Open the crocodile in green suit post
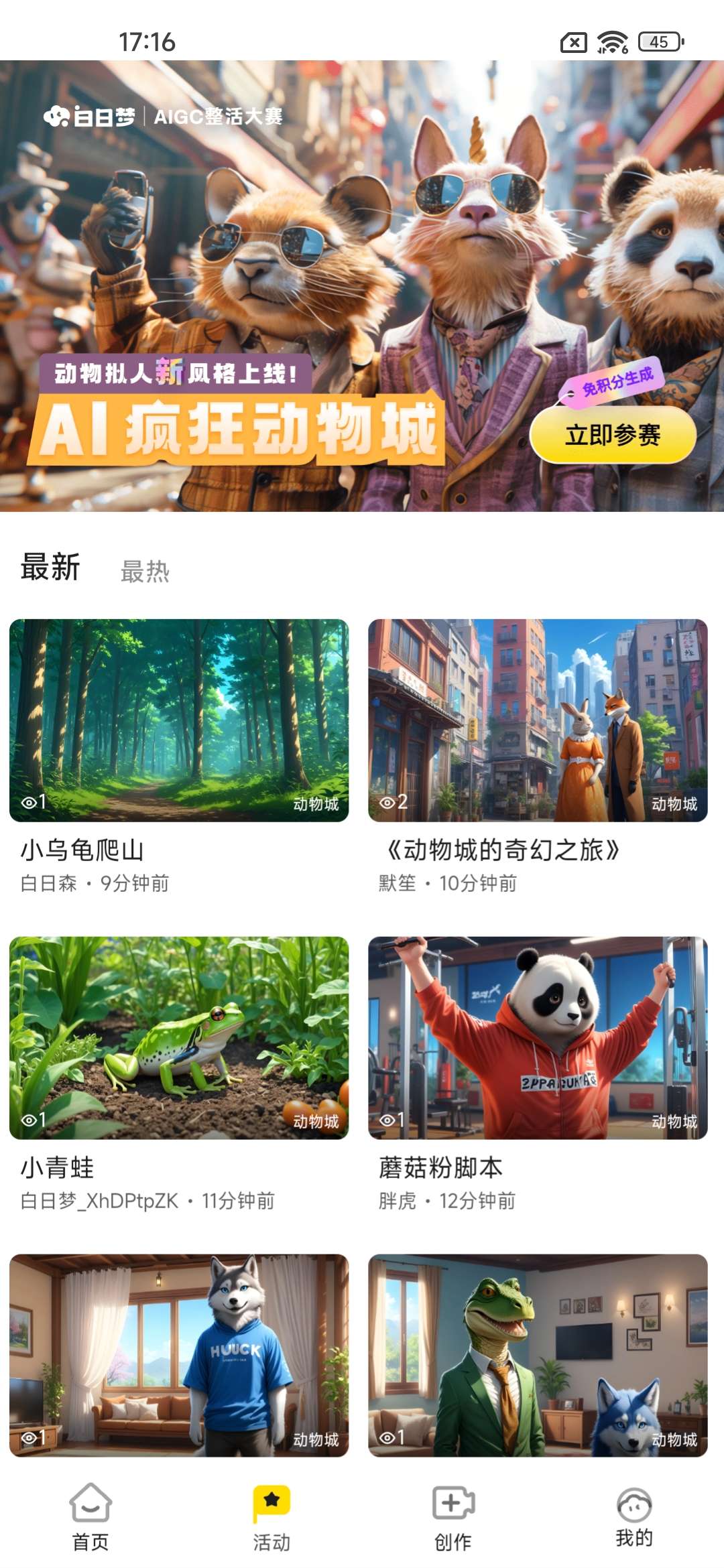 [538, 1355]
